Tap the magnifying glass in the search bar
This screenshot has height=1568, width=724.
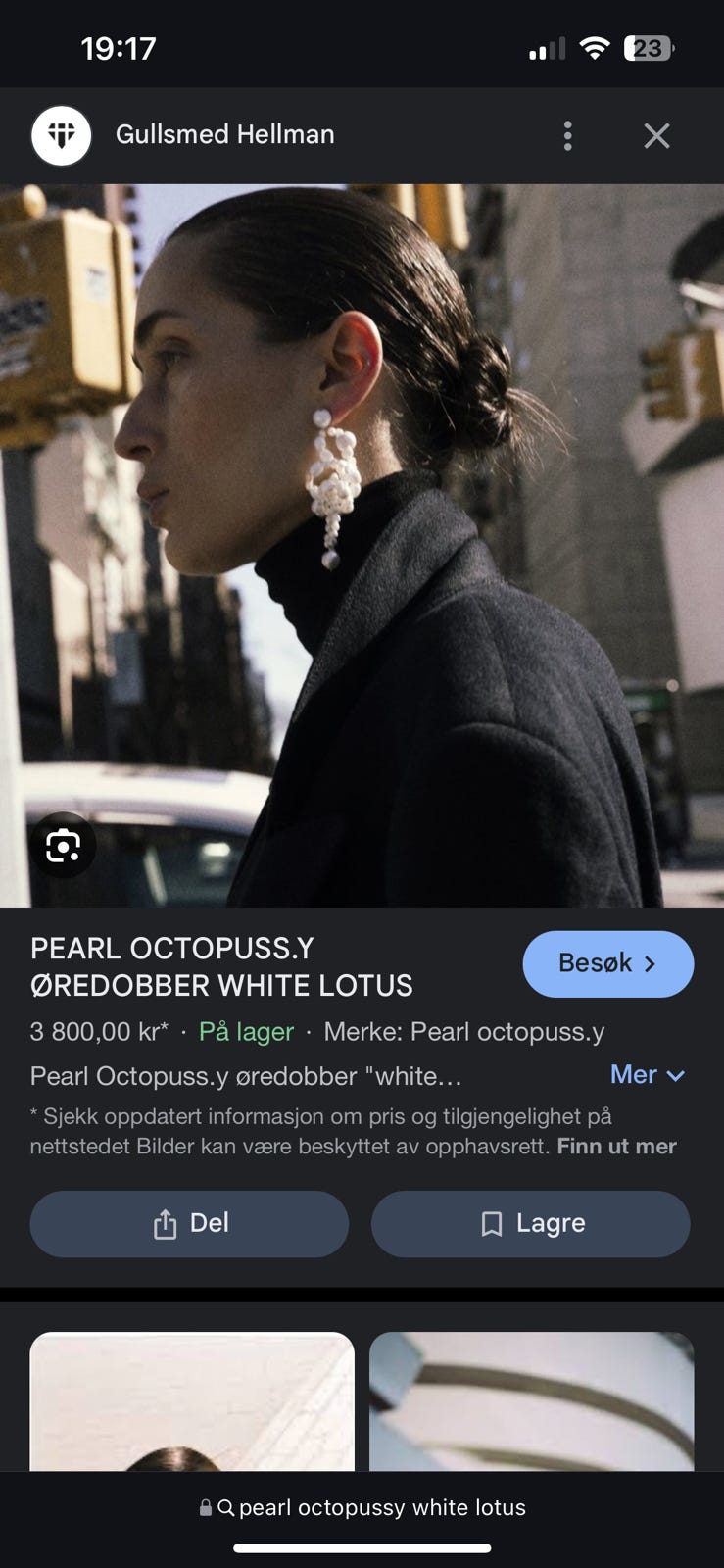tap(227, 1507)
